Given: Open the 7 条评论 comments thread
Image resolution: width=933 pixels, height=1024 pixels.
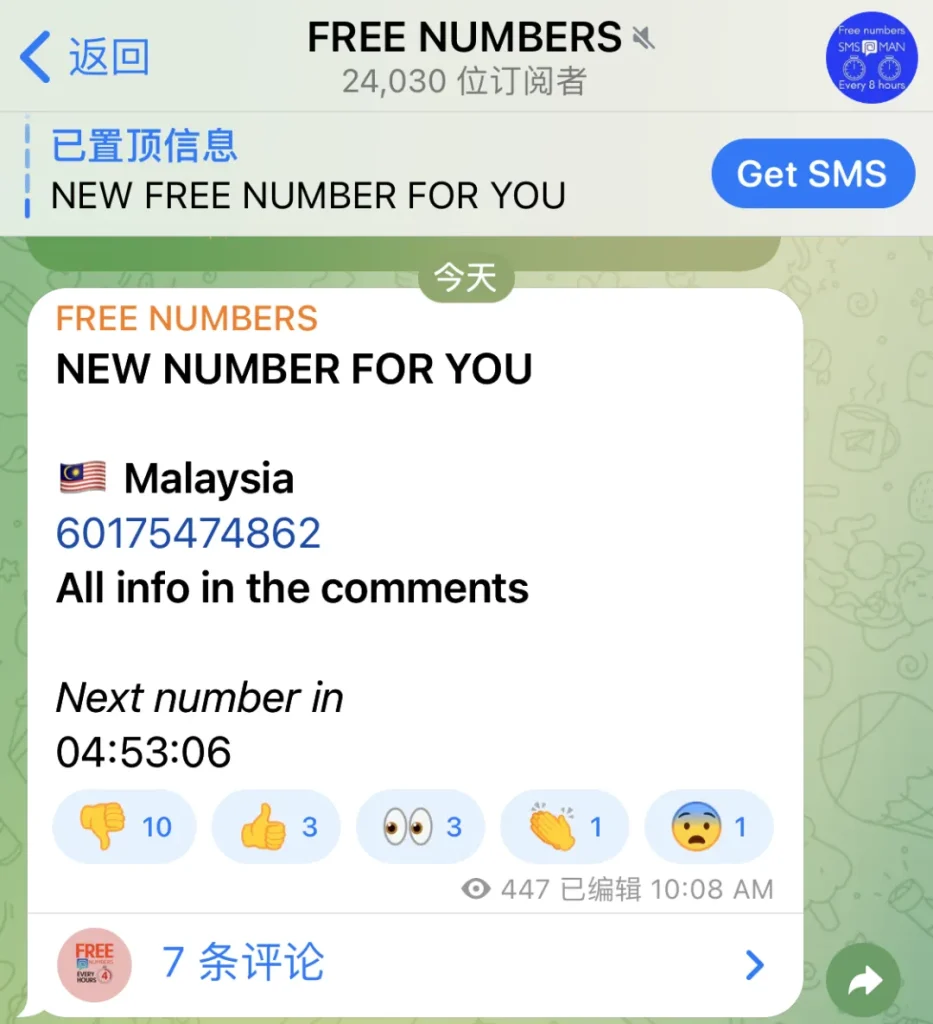Looking at the screenshot, I should 400,964.
